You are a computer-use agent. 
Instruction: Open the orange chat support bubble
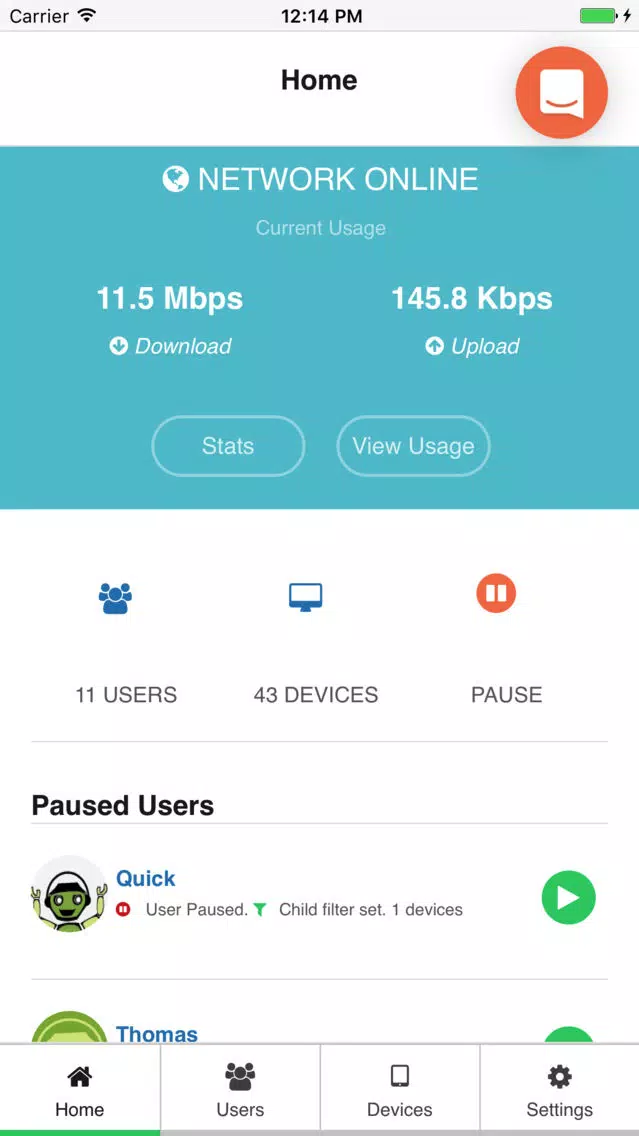click(x=561, y=92)
